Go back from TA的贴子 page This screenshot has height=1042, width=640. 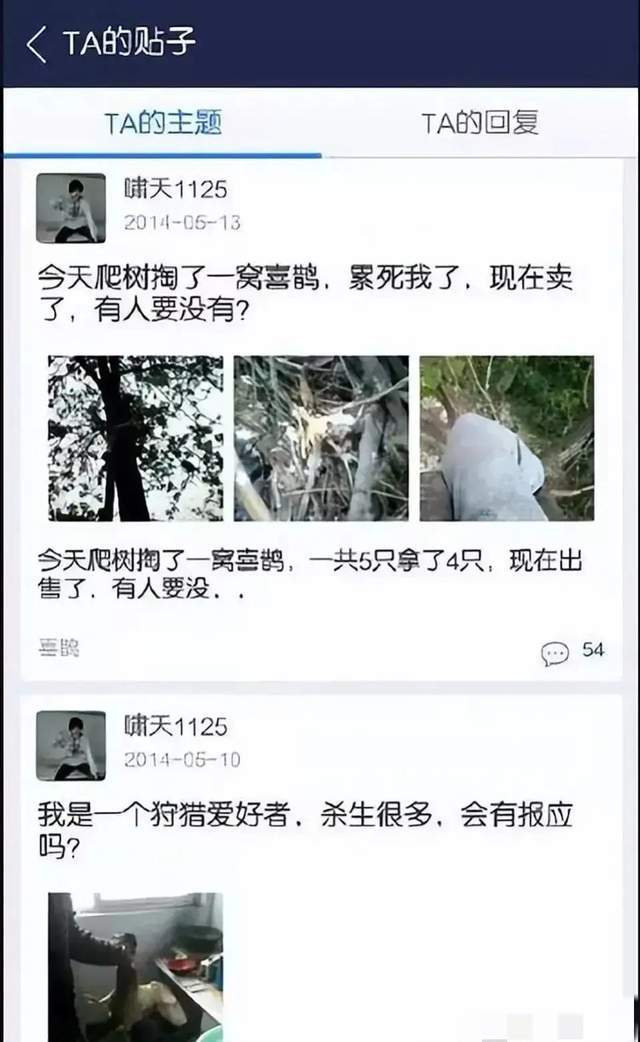[x=36, y=44]
